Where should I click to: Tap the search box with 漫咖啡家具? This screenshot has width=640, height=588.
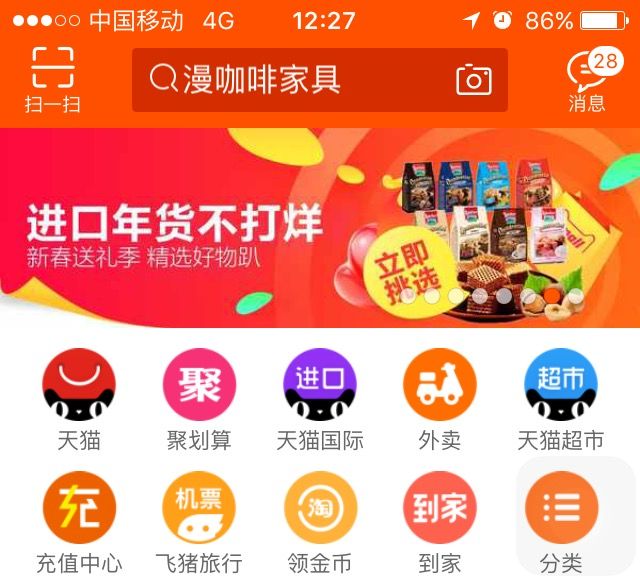(290, 79)
